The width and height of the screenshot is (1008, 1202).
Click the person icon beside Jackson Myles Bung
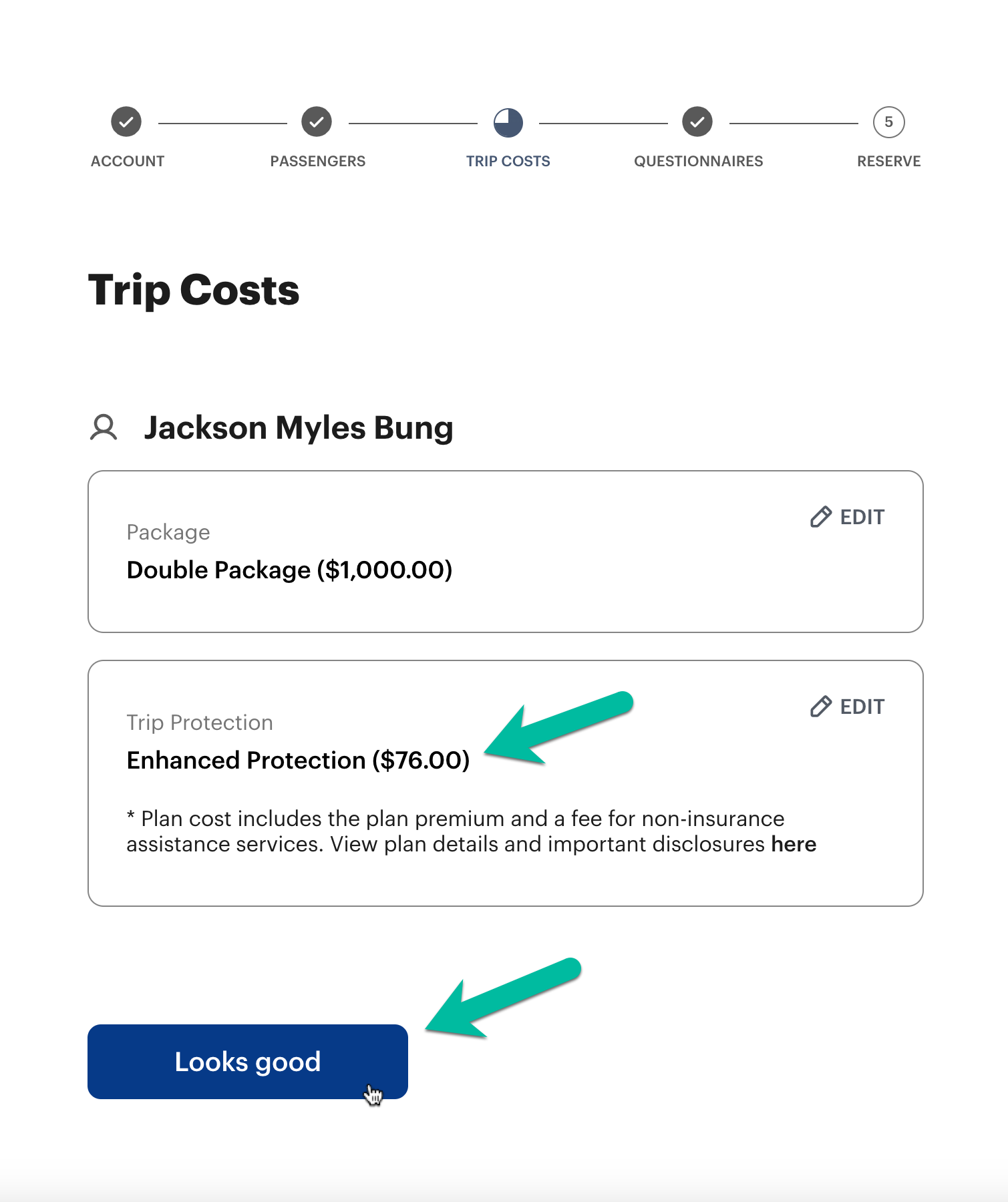pos(104,427)
